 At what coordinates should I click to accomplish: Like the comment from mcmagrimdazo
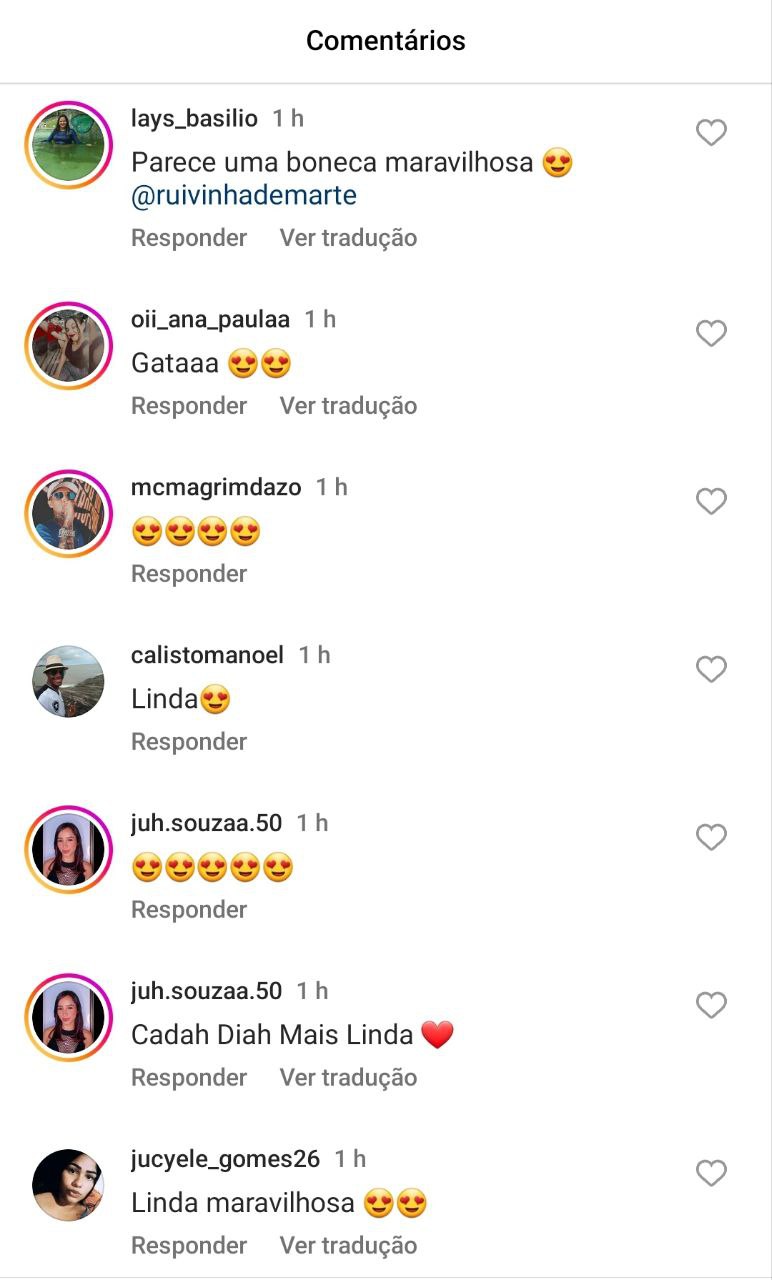711,501
